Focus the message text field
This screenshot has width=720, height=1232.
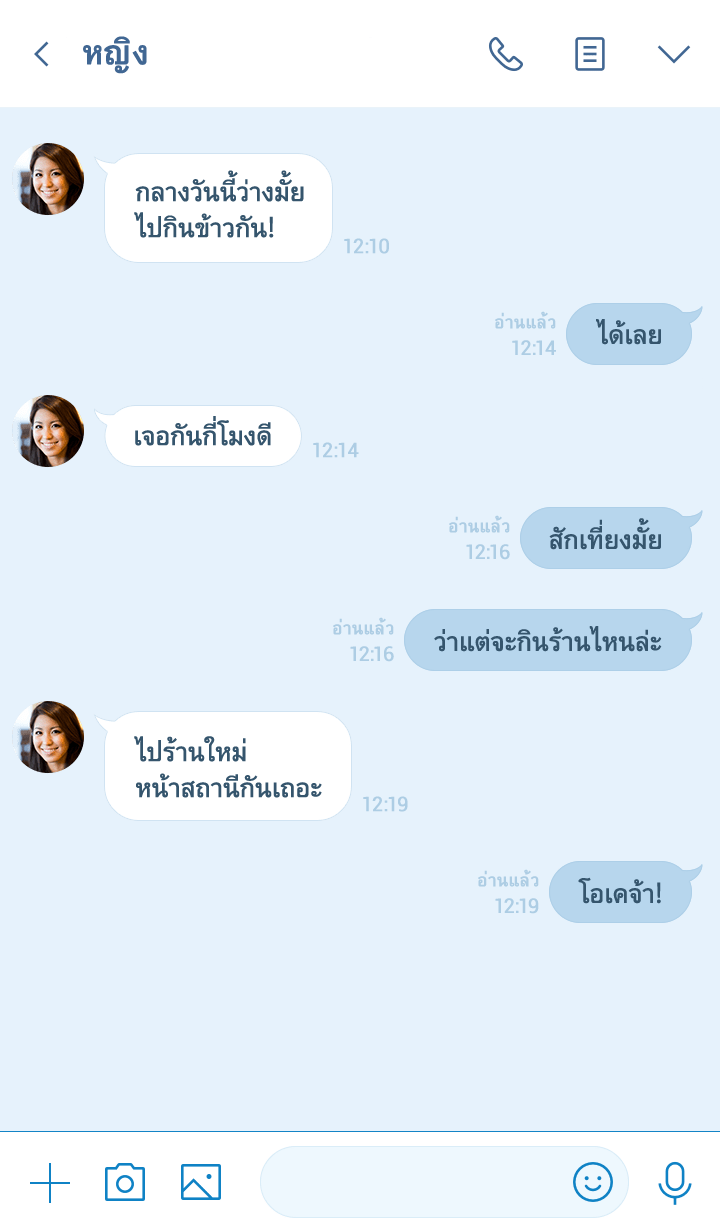(x=410, y=1183)
